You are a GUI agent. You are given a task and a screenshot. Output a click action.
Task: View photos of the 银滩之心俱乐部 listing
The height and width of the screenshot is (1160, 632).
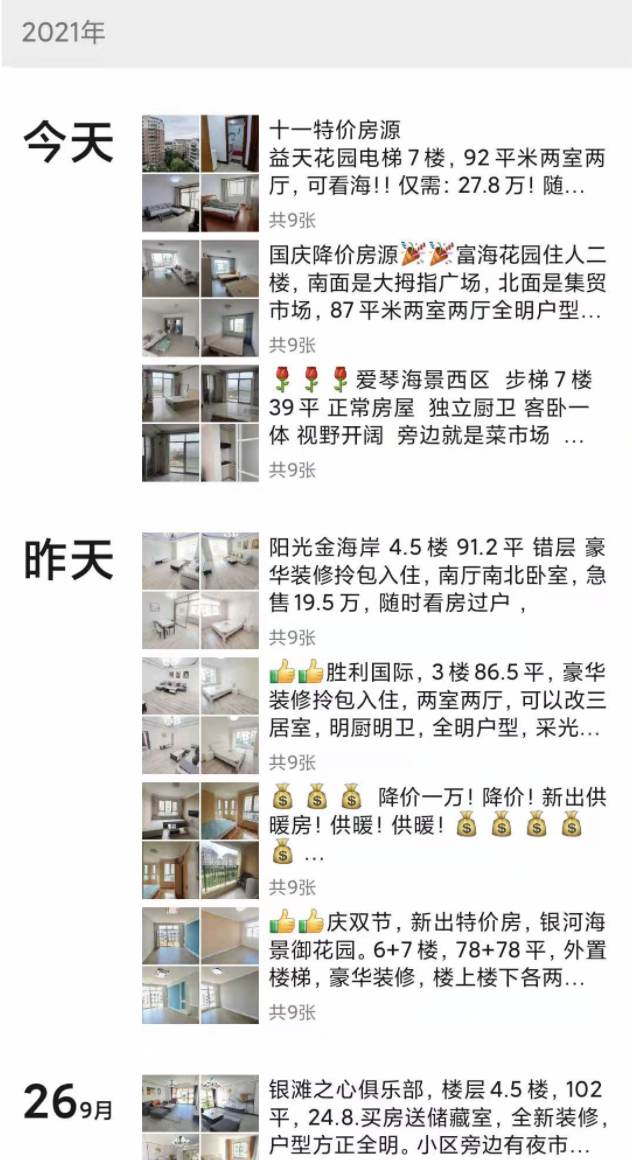200,1117
